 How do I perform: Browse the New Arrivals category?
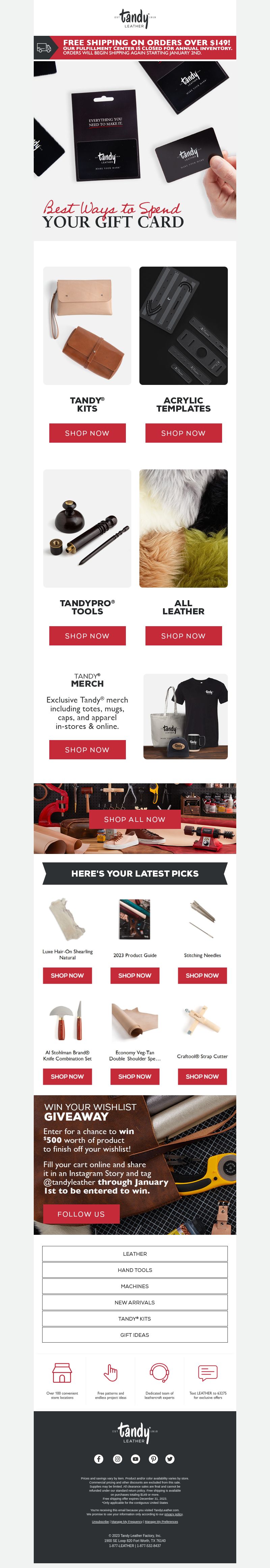tap(134, 1302)
